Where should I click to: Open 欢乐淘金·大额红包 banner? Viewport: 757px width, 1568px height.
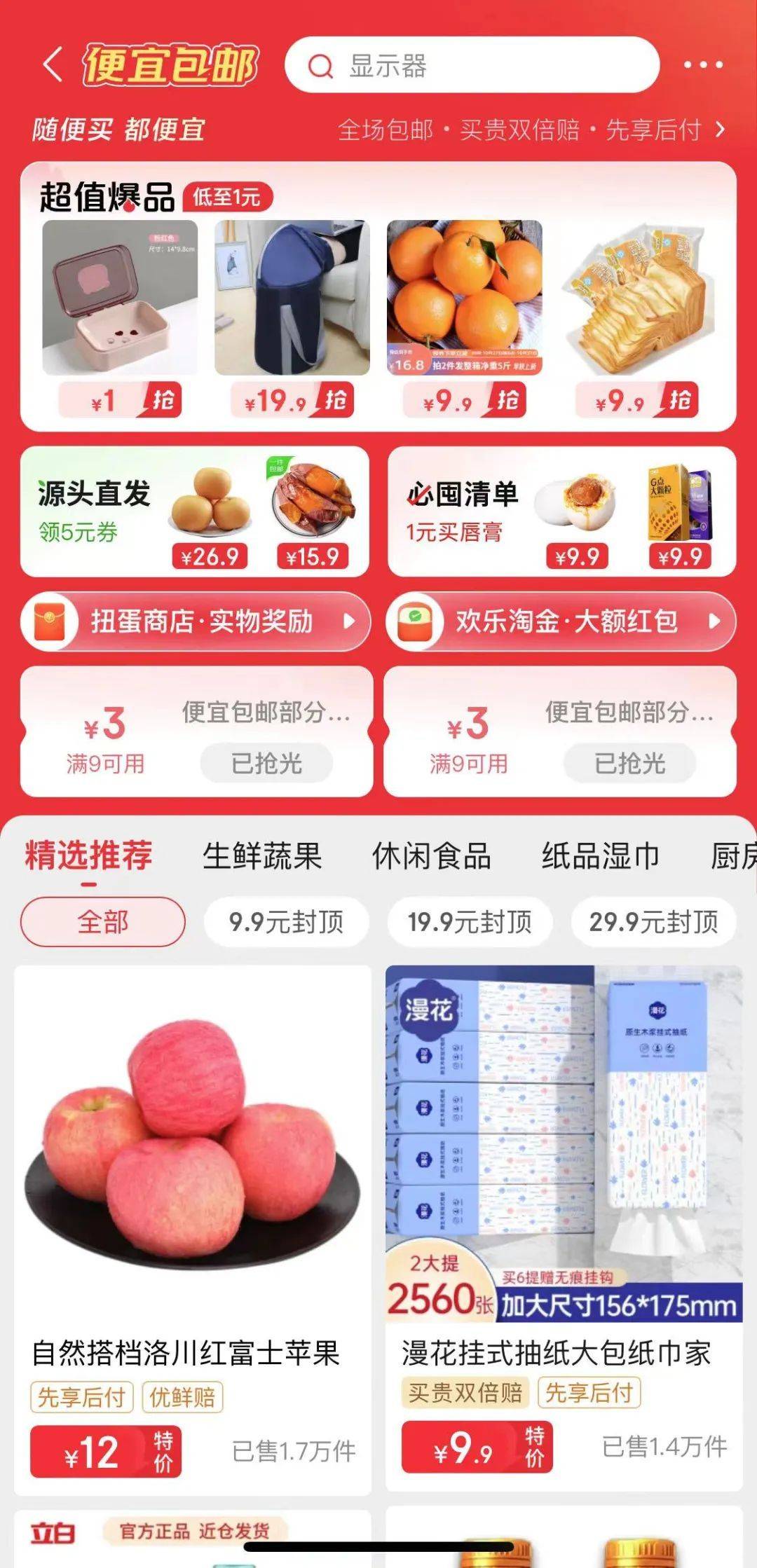coord(561,621)
